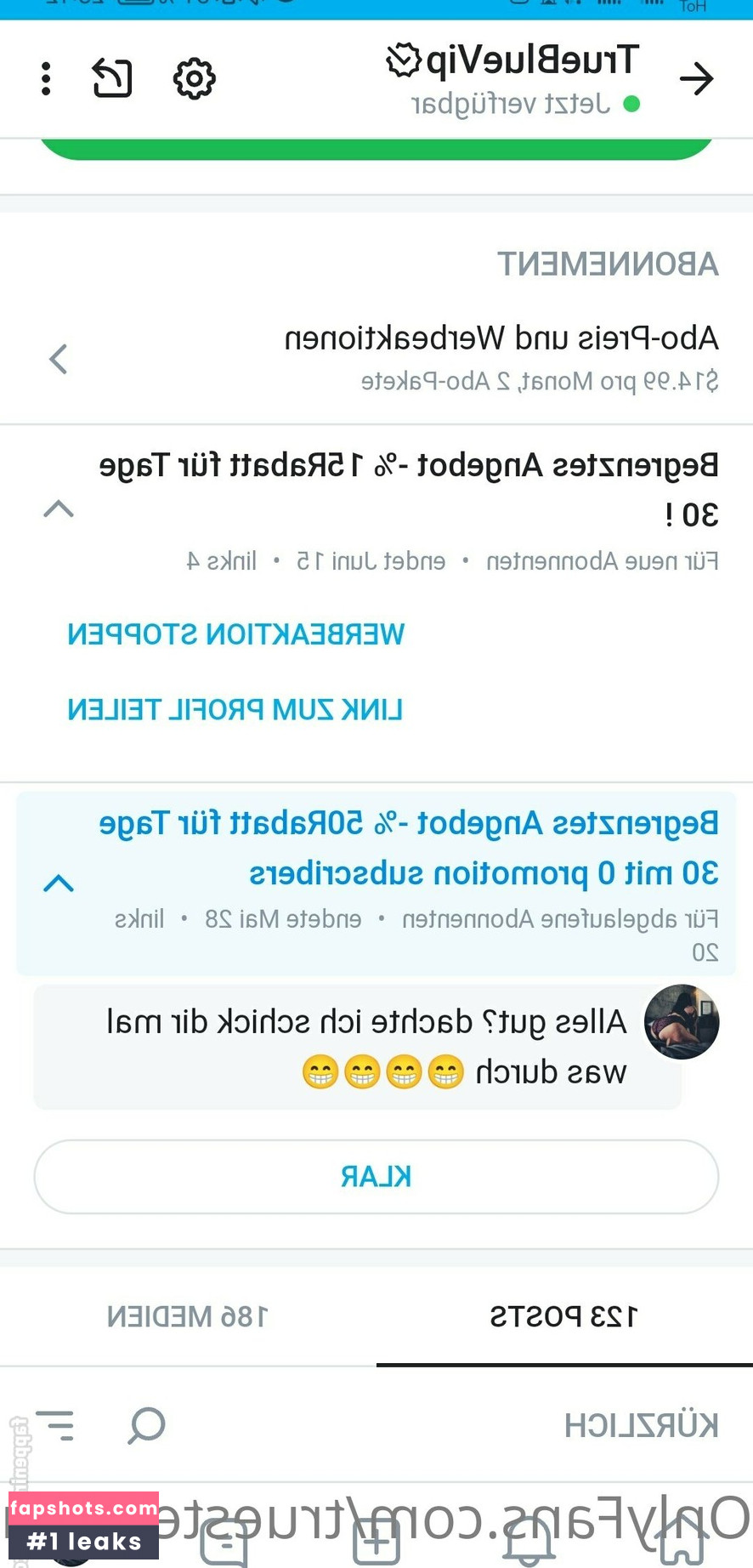753x1568 pixels.
Task: Tap WERBEAKTION STOPPEN
Action: click(235, 634)
